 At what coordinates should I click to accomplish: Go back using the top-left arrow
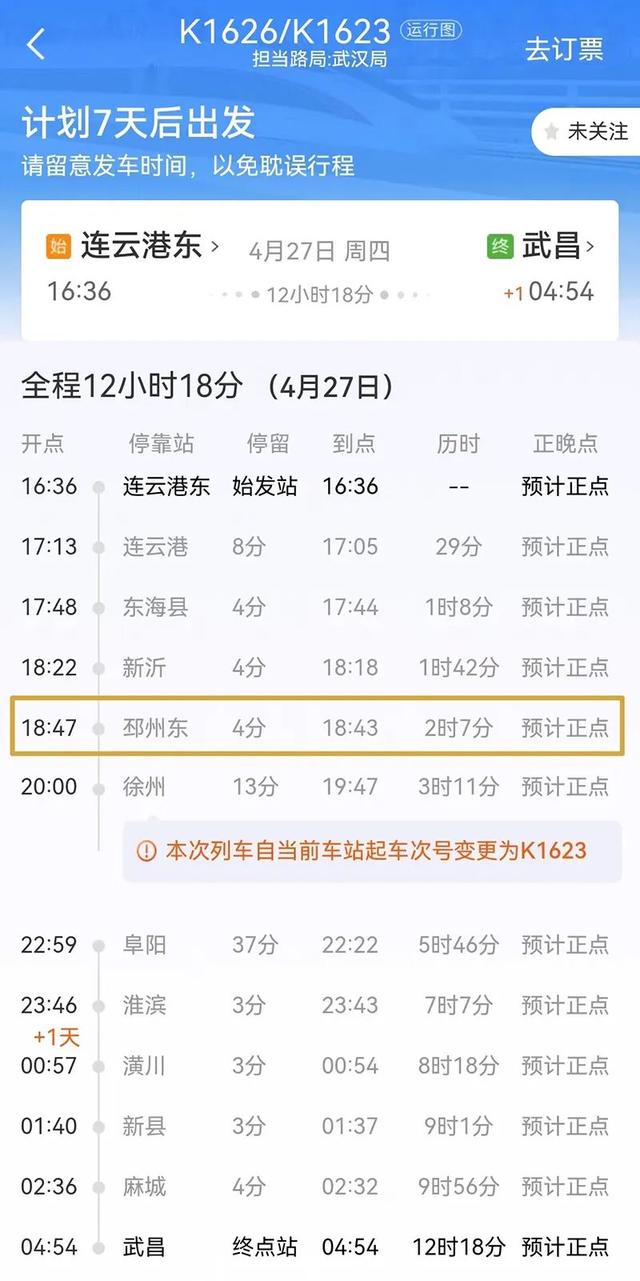[37, 45]
